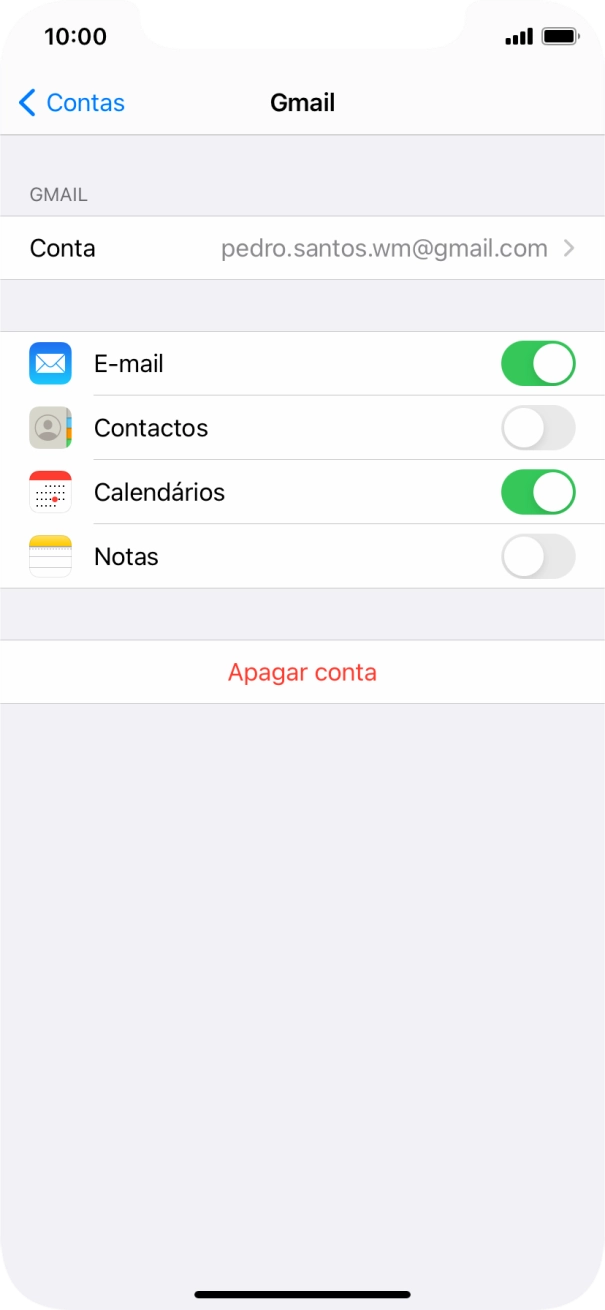Disable the E-mail switch

click(x=538, y=364)
